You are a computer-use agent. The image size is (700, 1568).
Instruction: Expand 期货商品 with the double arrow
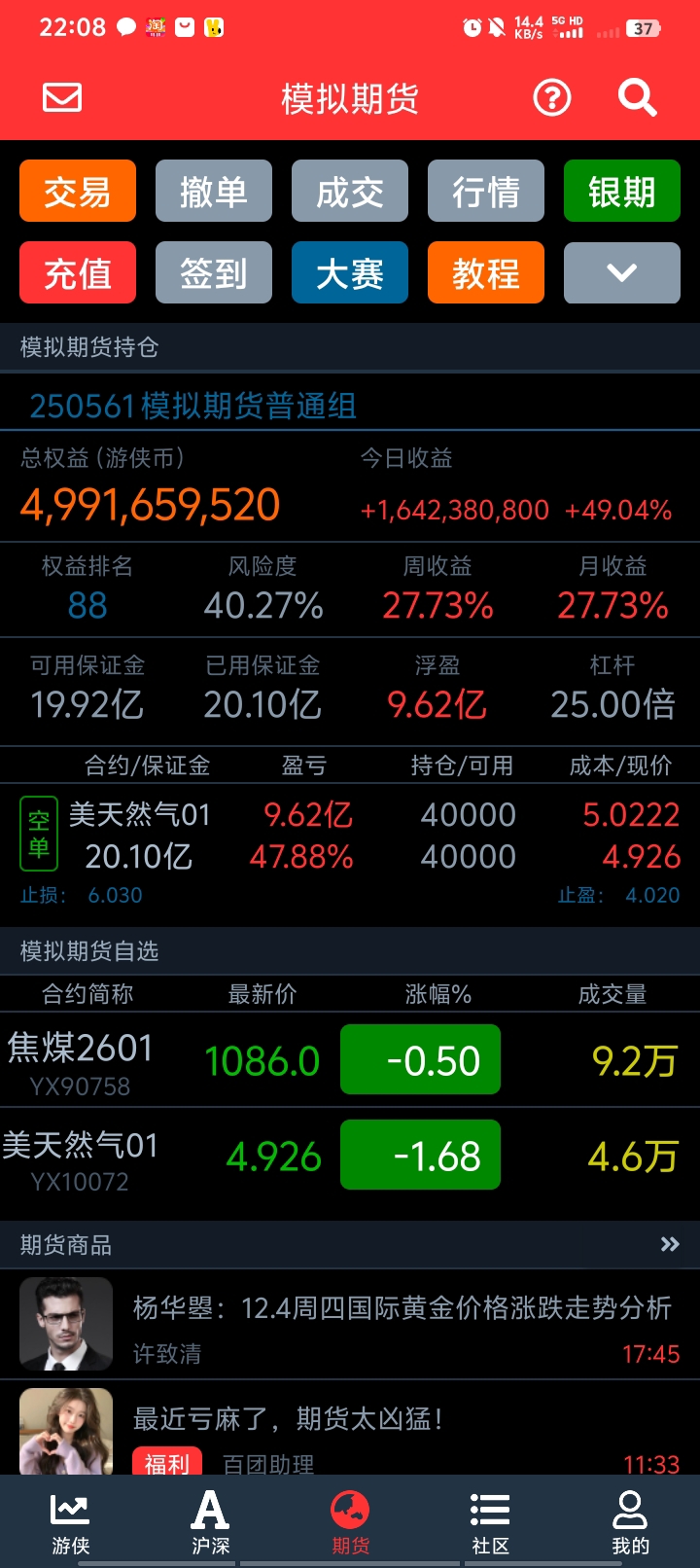click(670, 1244)
